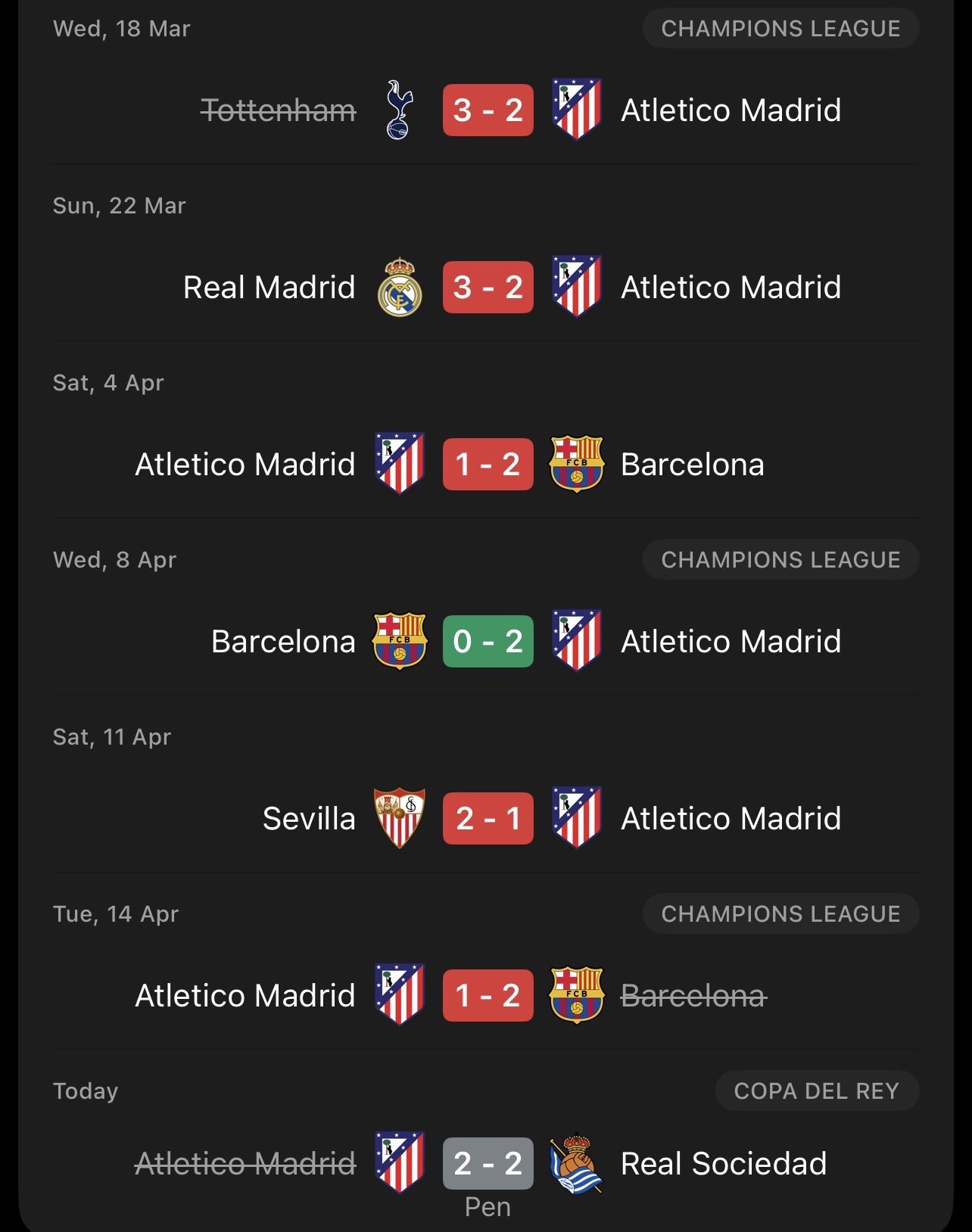972x1232 pixels.
Task: Open the Tottenham vs Atletico Madrid match
Action: point(488,110)
